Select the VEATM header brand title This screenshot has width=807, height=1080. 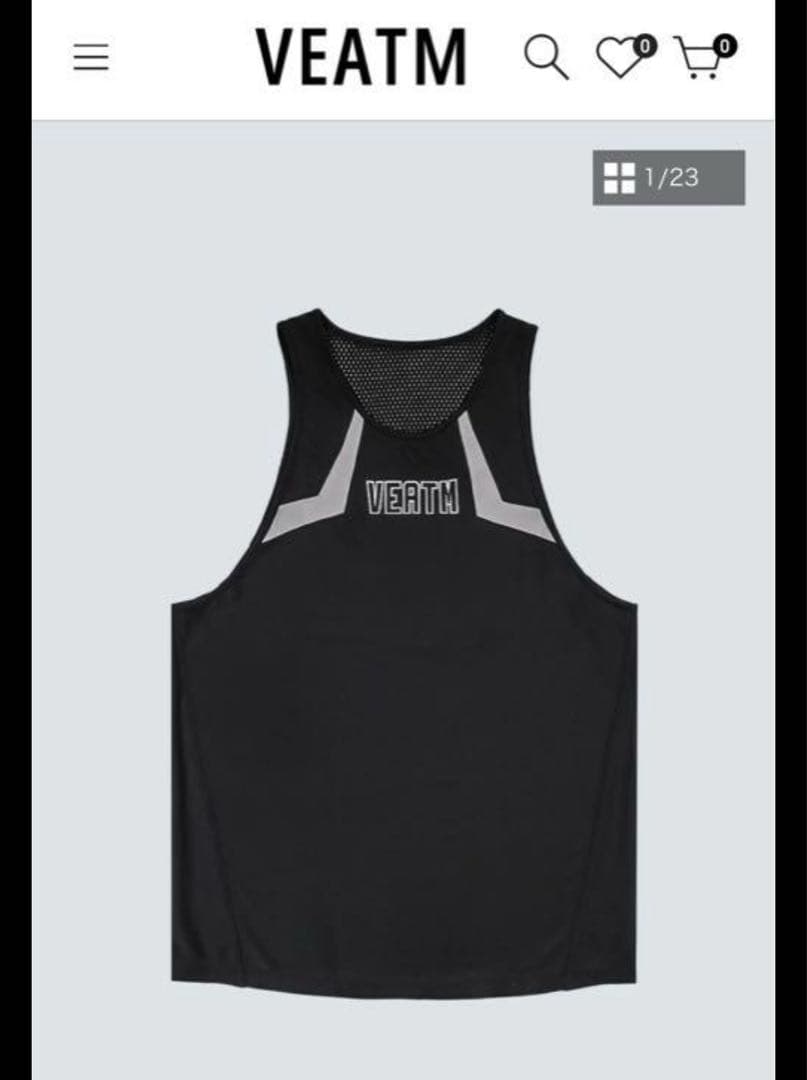361,55
